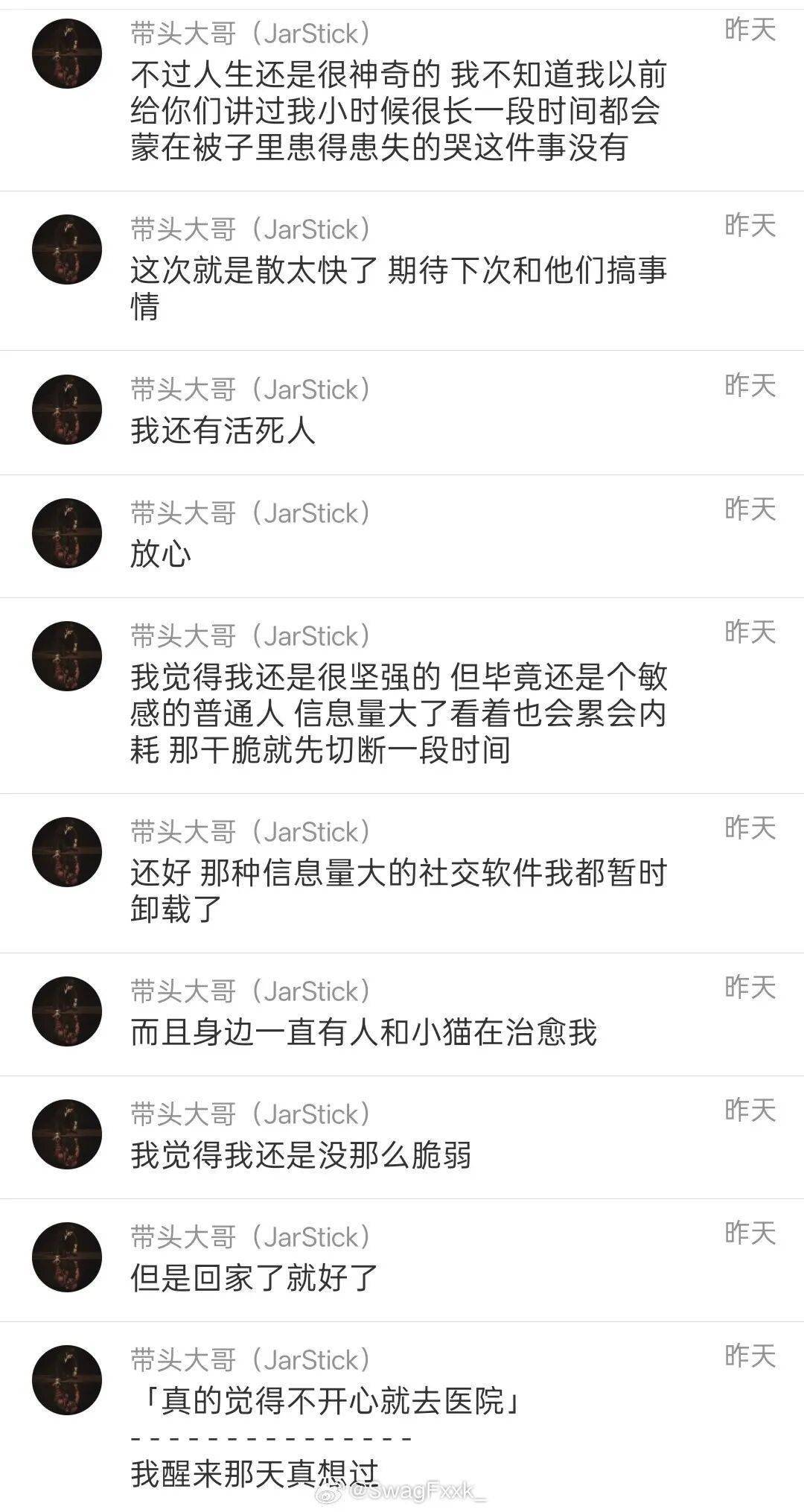The image size is (804, 1512).
Task: Open the message 但是回家了就好了
Action: (255, 1278)
